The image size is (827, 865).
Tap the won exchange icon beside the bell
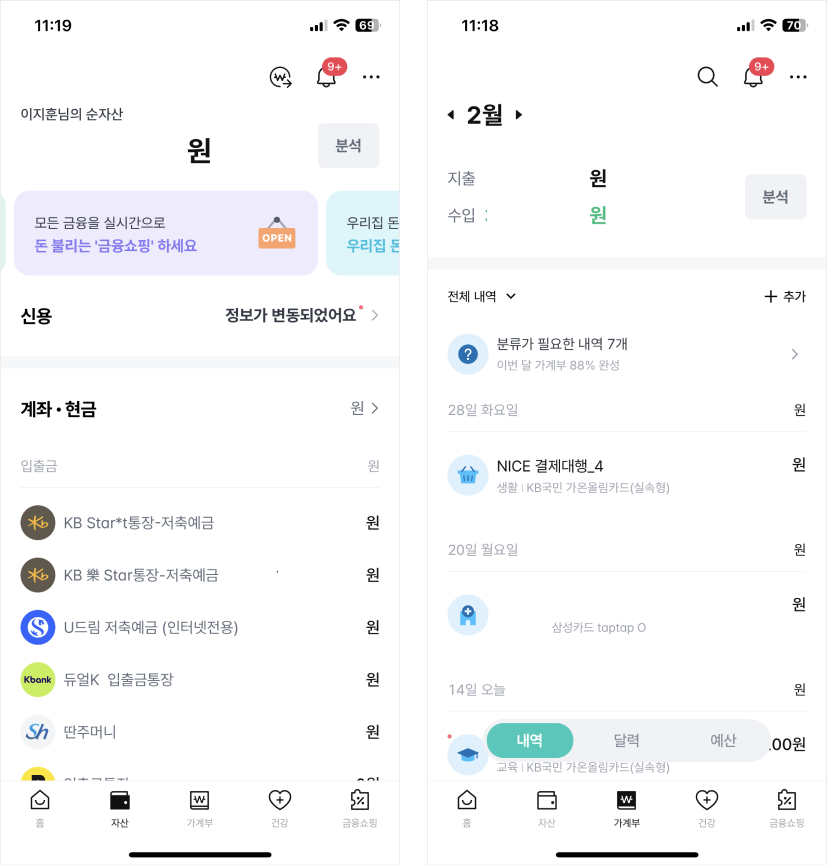(280, 77)
